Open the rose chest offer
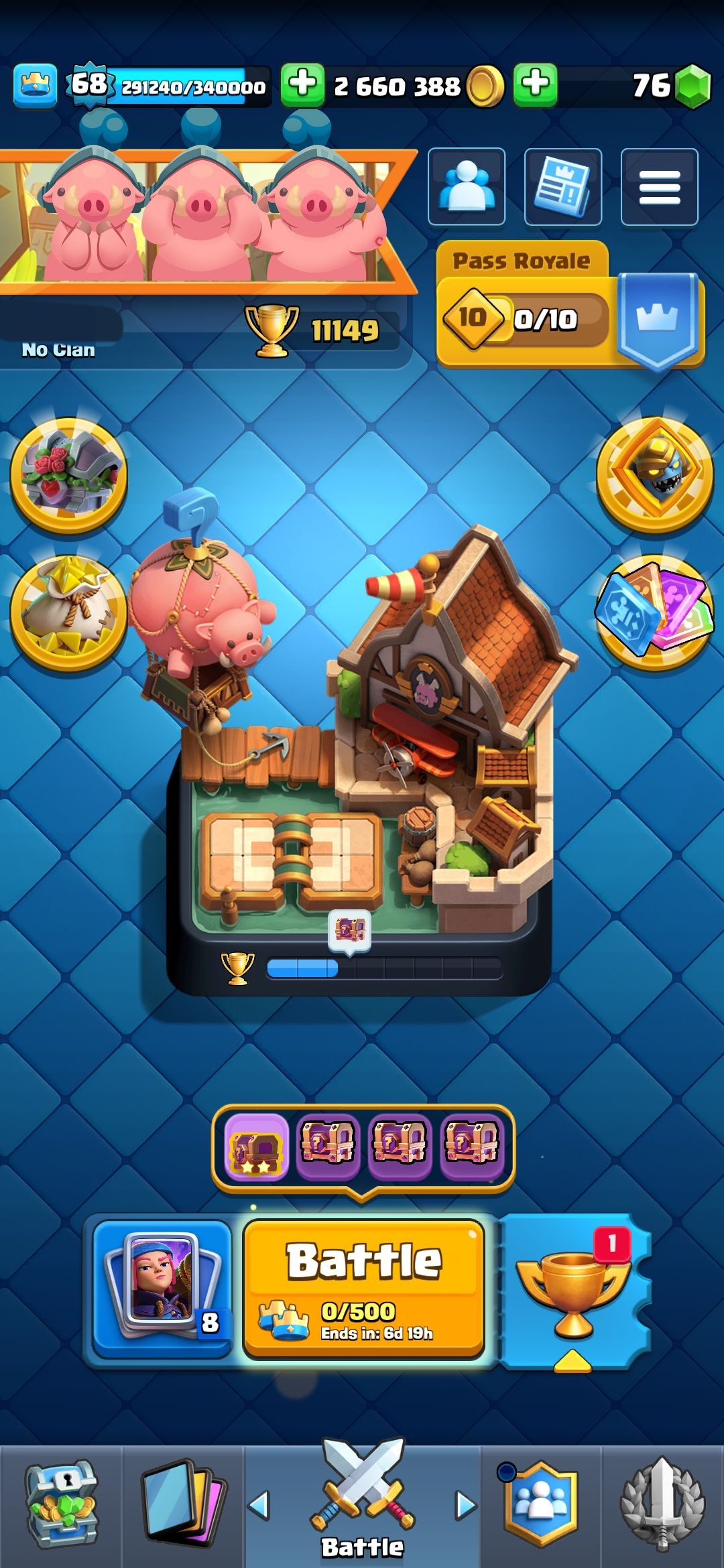Image resolution: width=724 pixels, height=1568 pixels. [x=68, y=474]
